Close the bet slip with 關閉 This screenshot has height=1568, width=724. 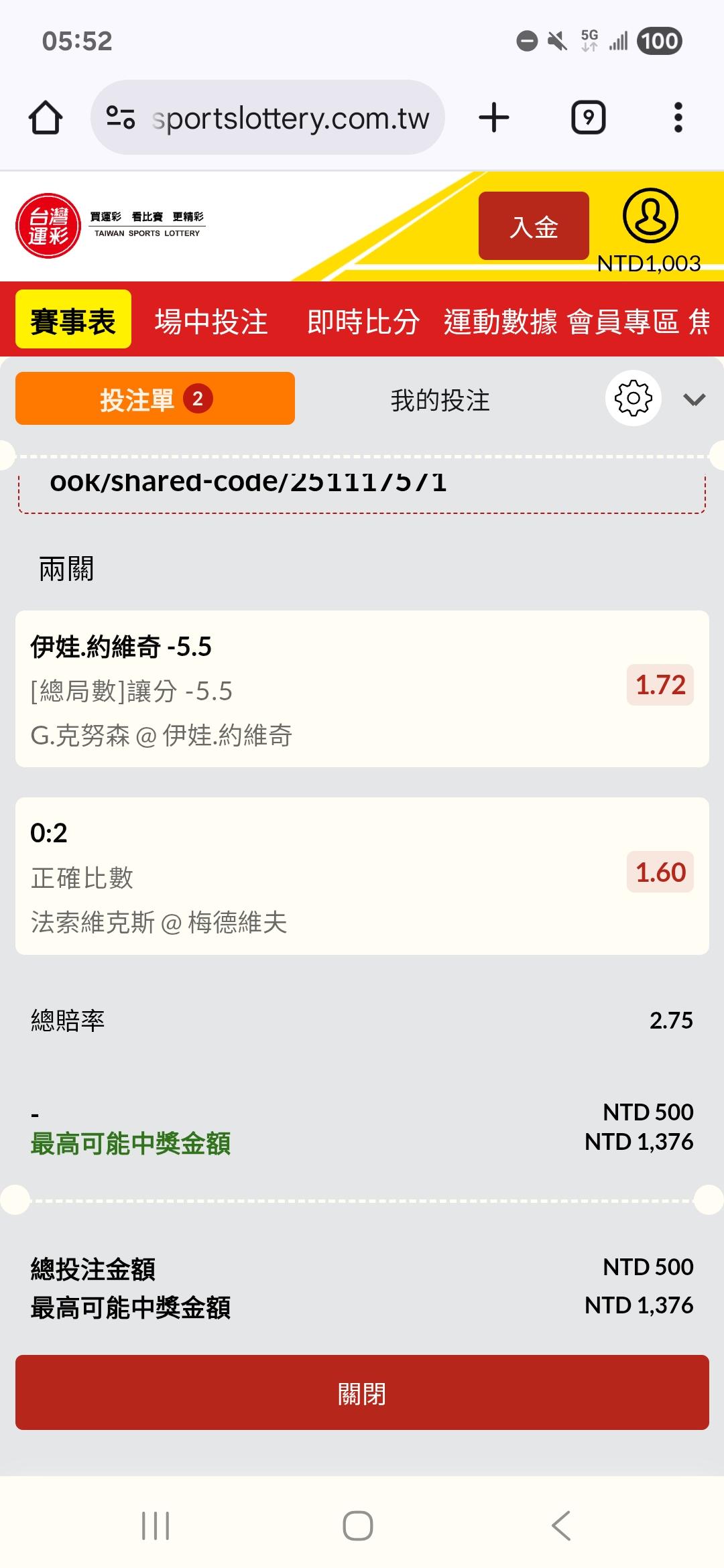pos(362,1394)
